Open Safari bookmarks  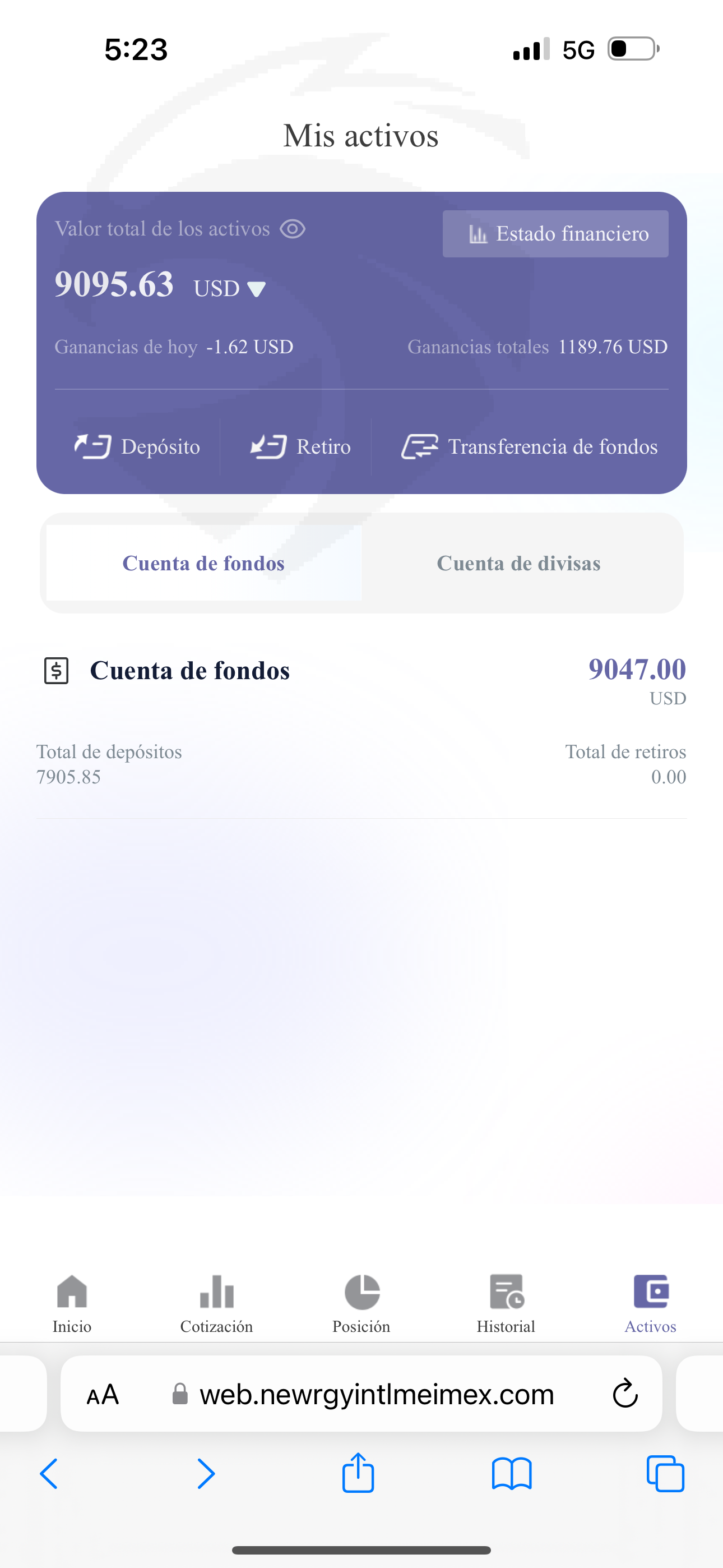[512, 1474]
